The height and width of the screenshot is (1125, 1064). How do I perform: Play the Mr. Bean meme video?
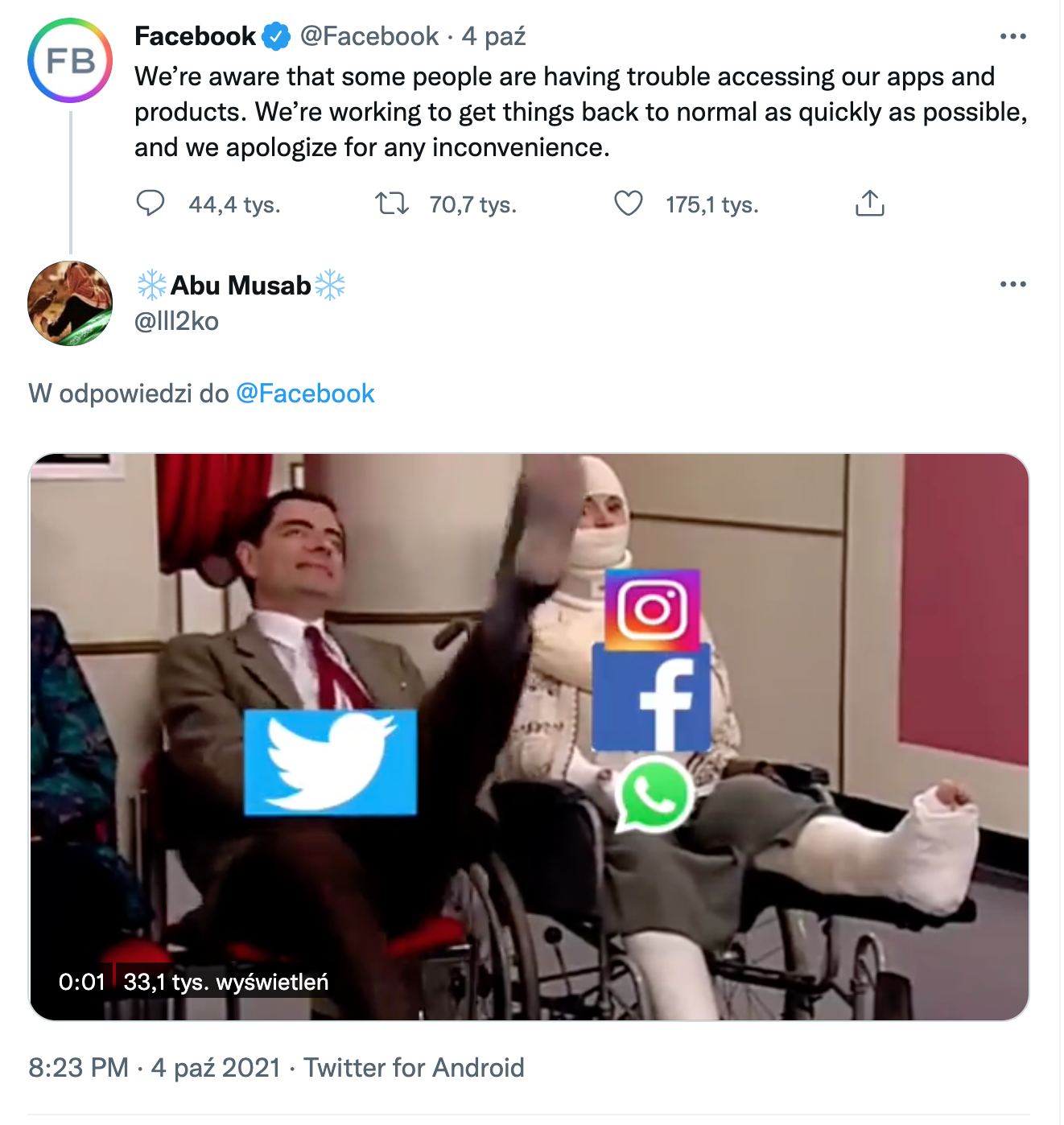[x=529, y=736]
